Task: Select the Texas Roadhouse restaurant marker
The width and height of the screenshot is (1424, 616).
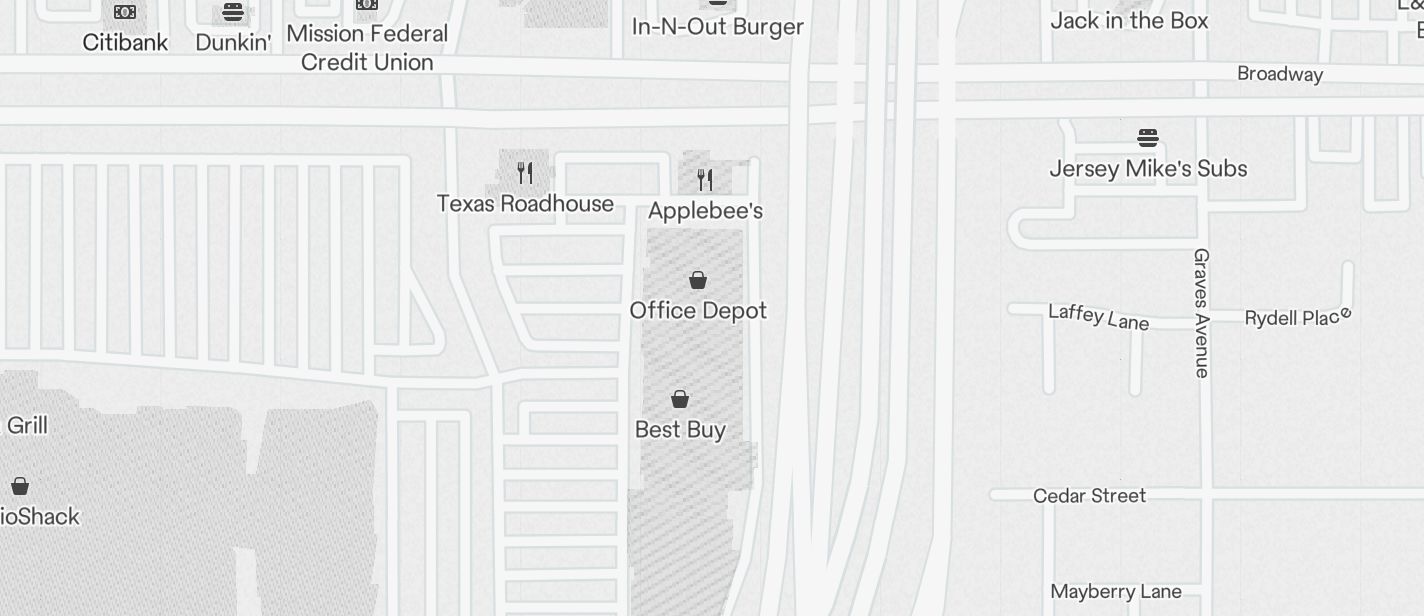Action: coord(525,173)
